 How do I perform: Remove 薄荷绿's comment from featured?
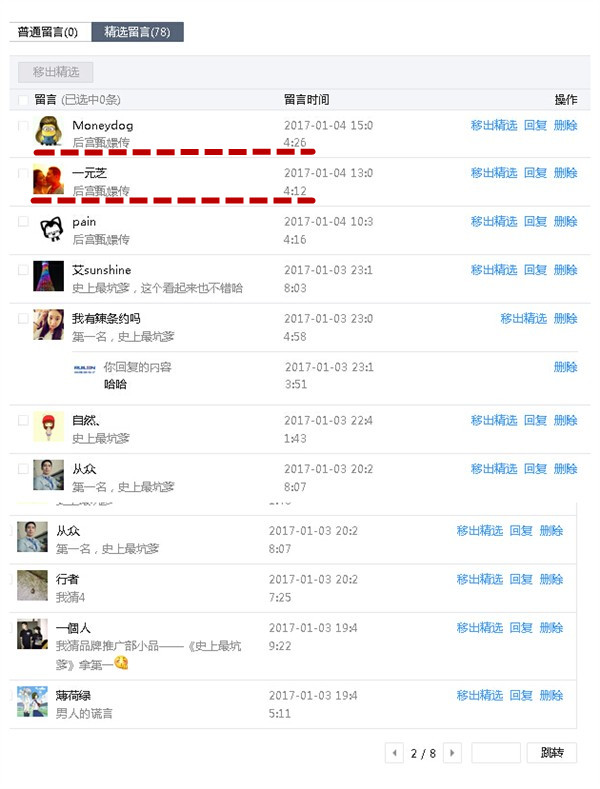pos(480,695)
